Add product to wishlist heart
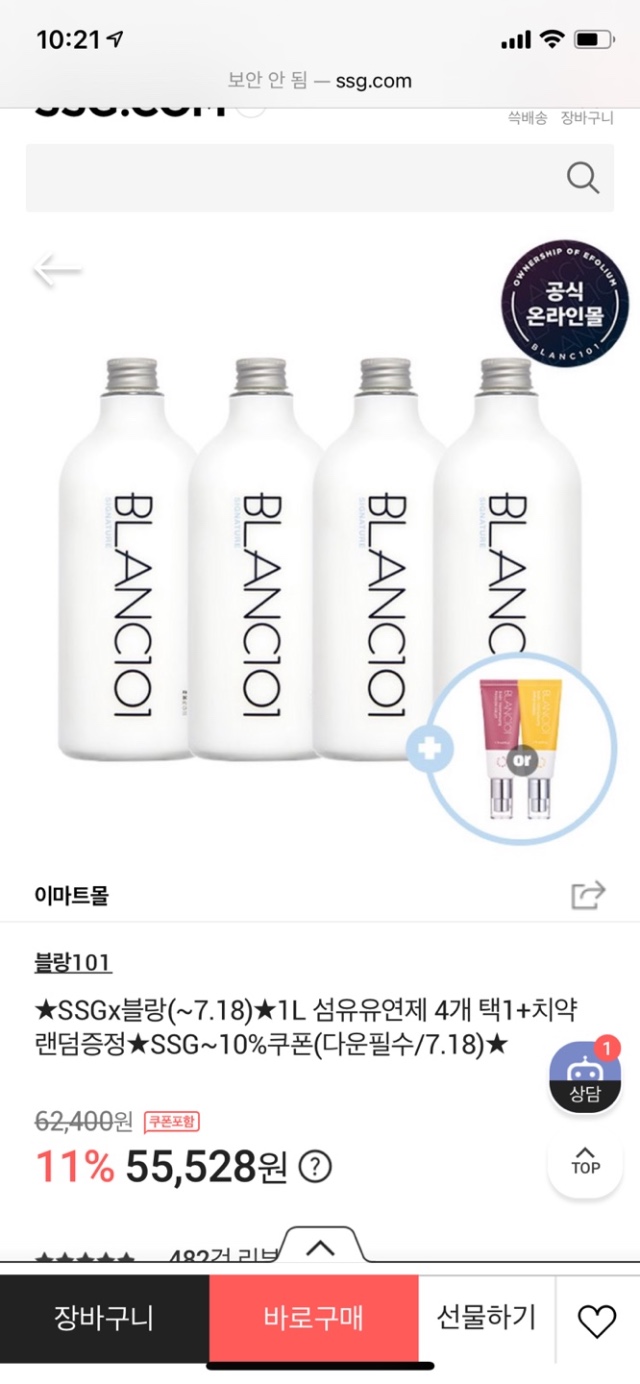The image size is (640, 1384). [x=598, y=1320]
